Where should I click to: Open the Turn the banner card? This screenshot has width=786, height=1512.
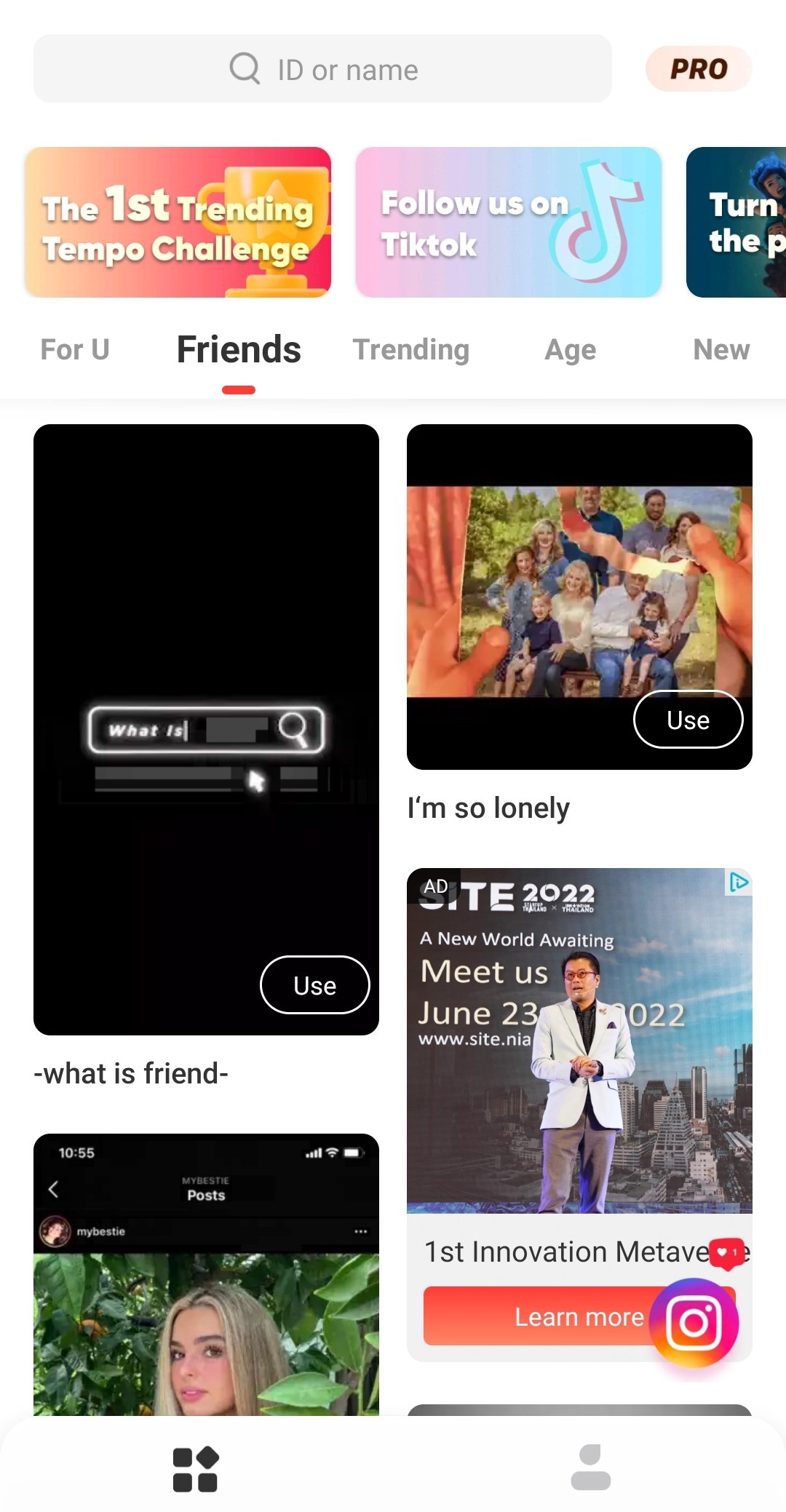pyautogui.click(x=736, y=222)
